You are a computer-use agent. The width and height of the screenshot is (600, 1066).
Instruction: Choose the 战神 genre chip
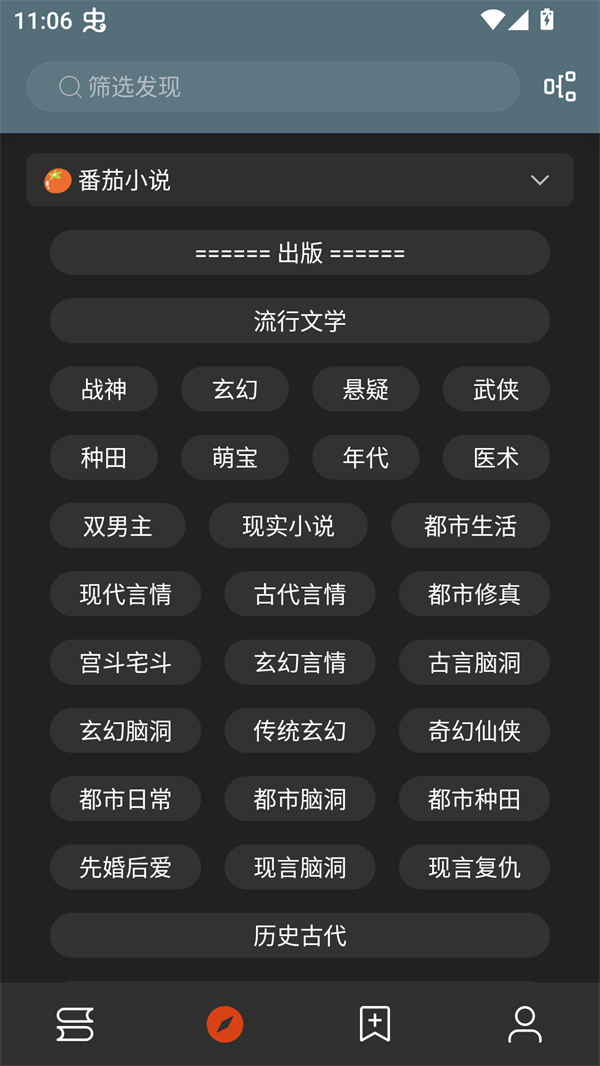coord(104,389)
